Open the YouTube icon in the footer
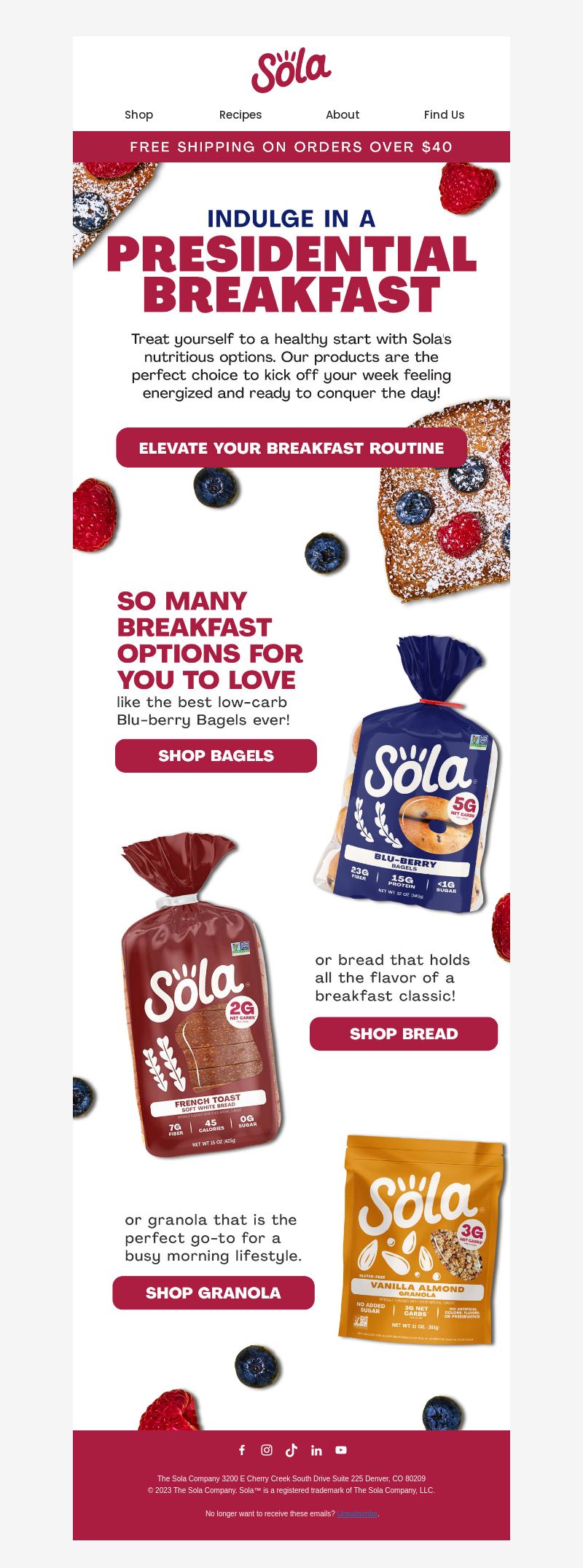The width and height of the screenshot is (583, 1568). pos(341,1450)
